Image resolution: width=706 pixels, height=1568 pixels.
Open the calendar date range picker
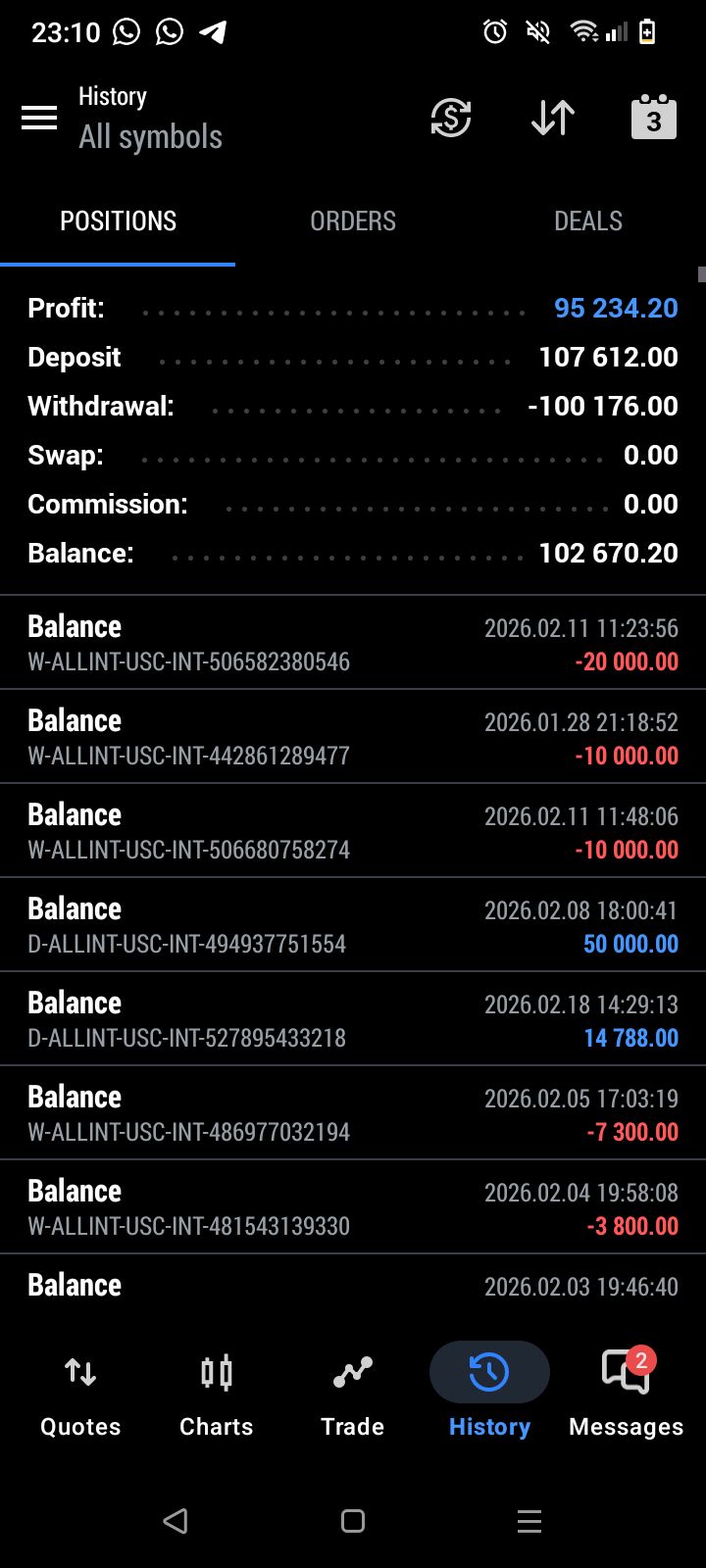[x=653, y=119]
